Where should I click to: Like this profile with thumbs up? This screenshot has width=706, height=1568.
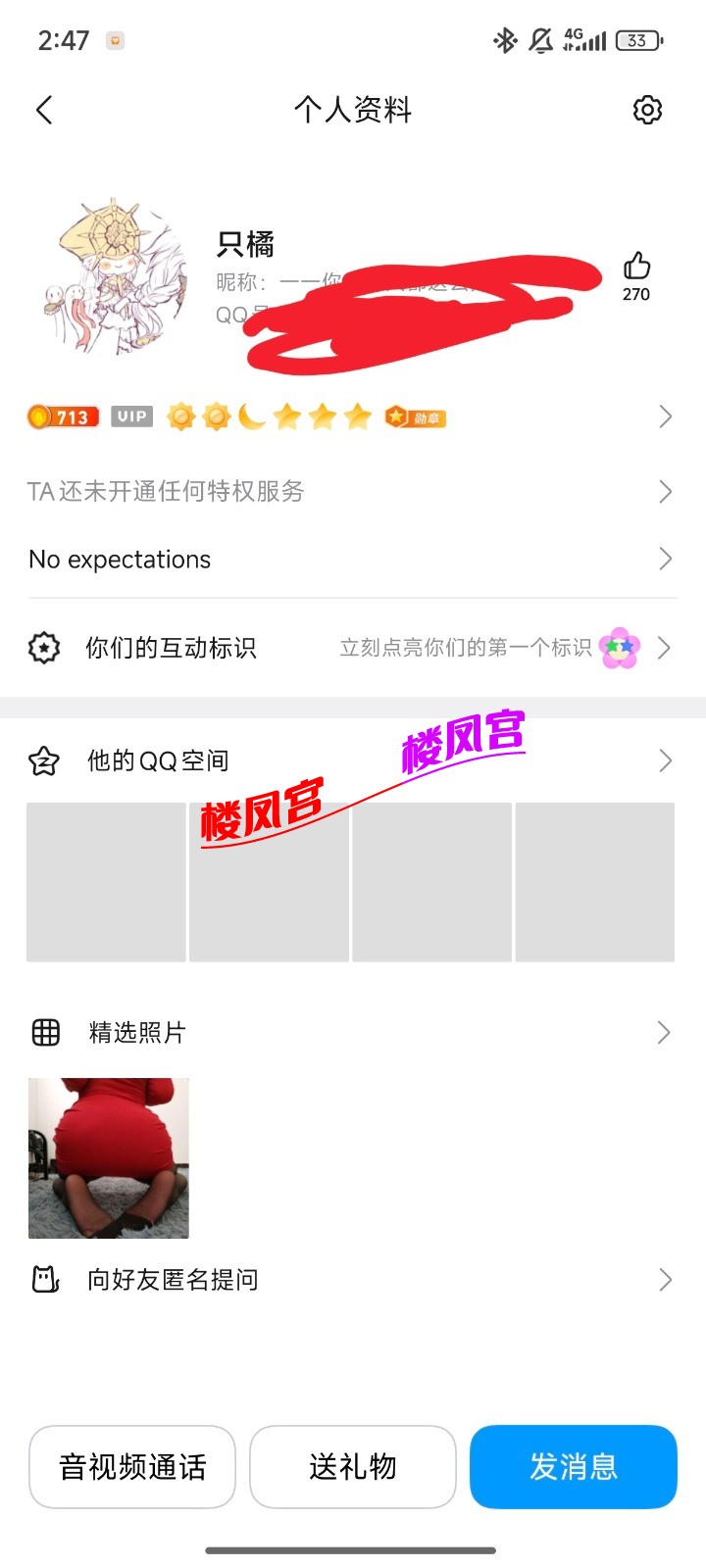pyautogui.click(x=636, y=267)
